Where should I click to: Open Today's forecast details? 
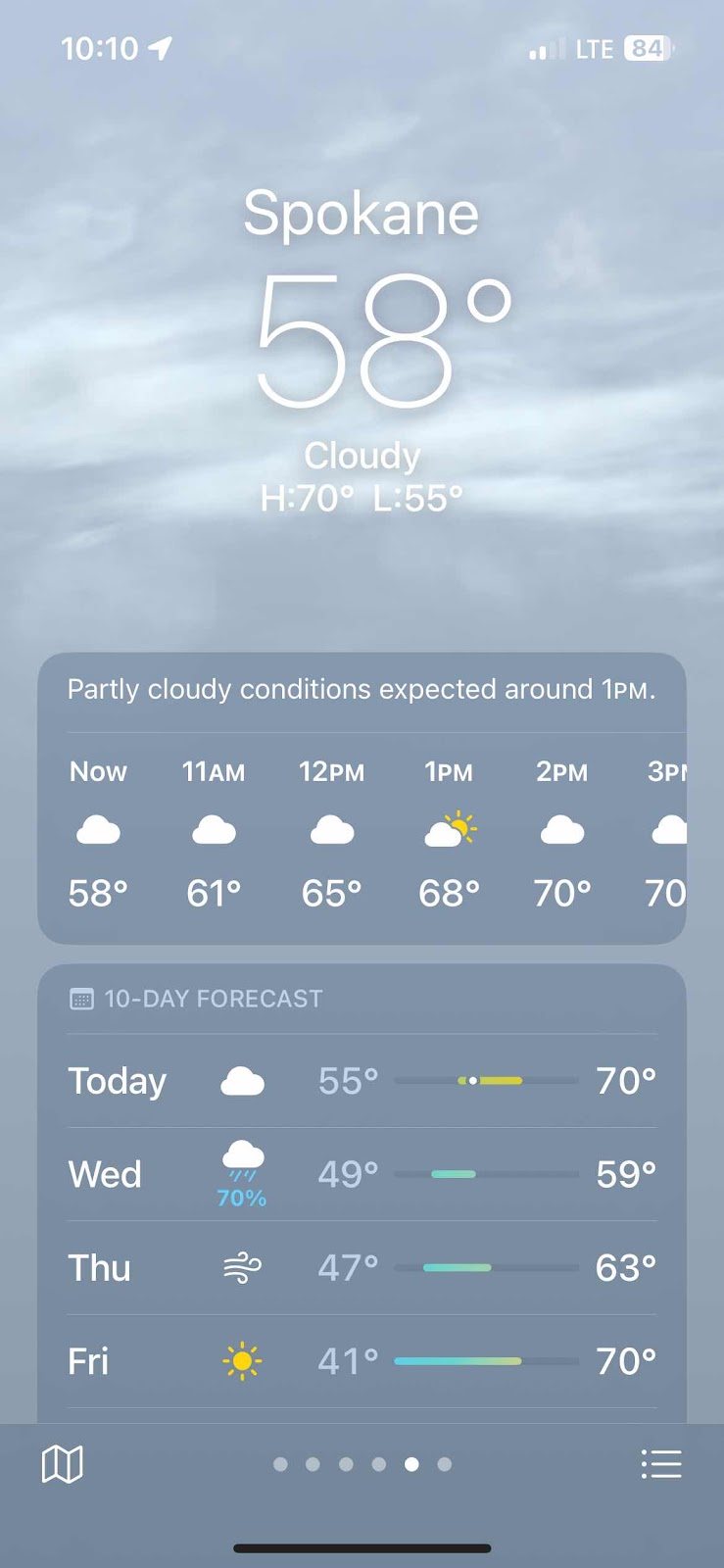tap(362, 1081)
